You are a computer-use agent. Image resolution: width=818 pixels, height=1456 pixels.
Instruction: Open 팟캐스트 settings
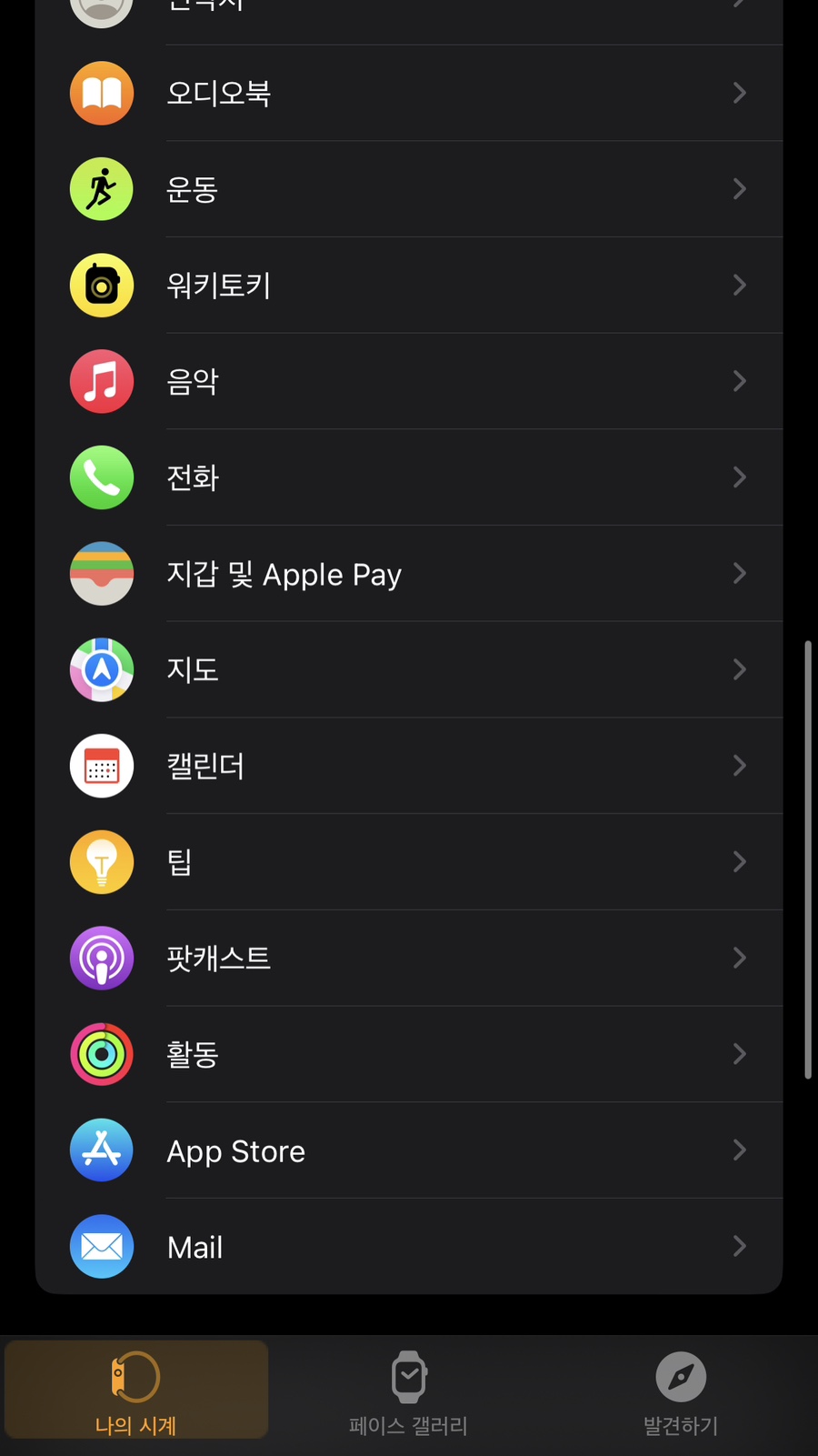coord(409,959)
